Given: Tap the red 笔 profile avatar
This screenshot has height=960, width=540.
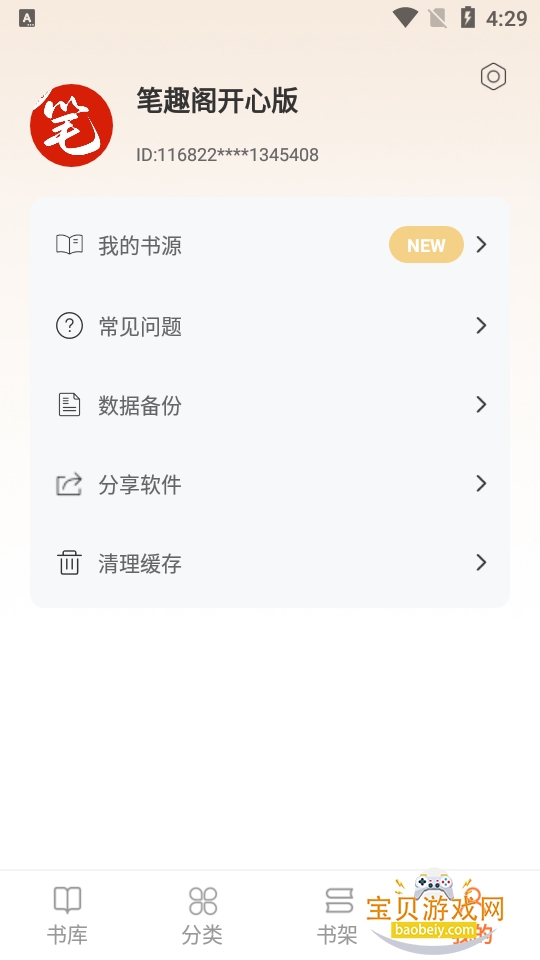Looking at the screenshot, I should coord(72,125).
